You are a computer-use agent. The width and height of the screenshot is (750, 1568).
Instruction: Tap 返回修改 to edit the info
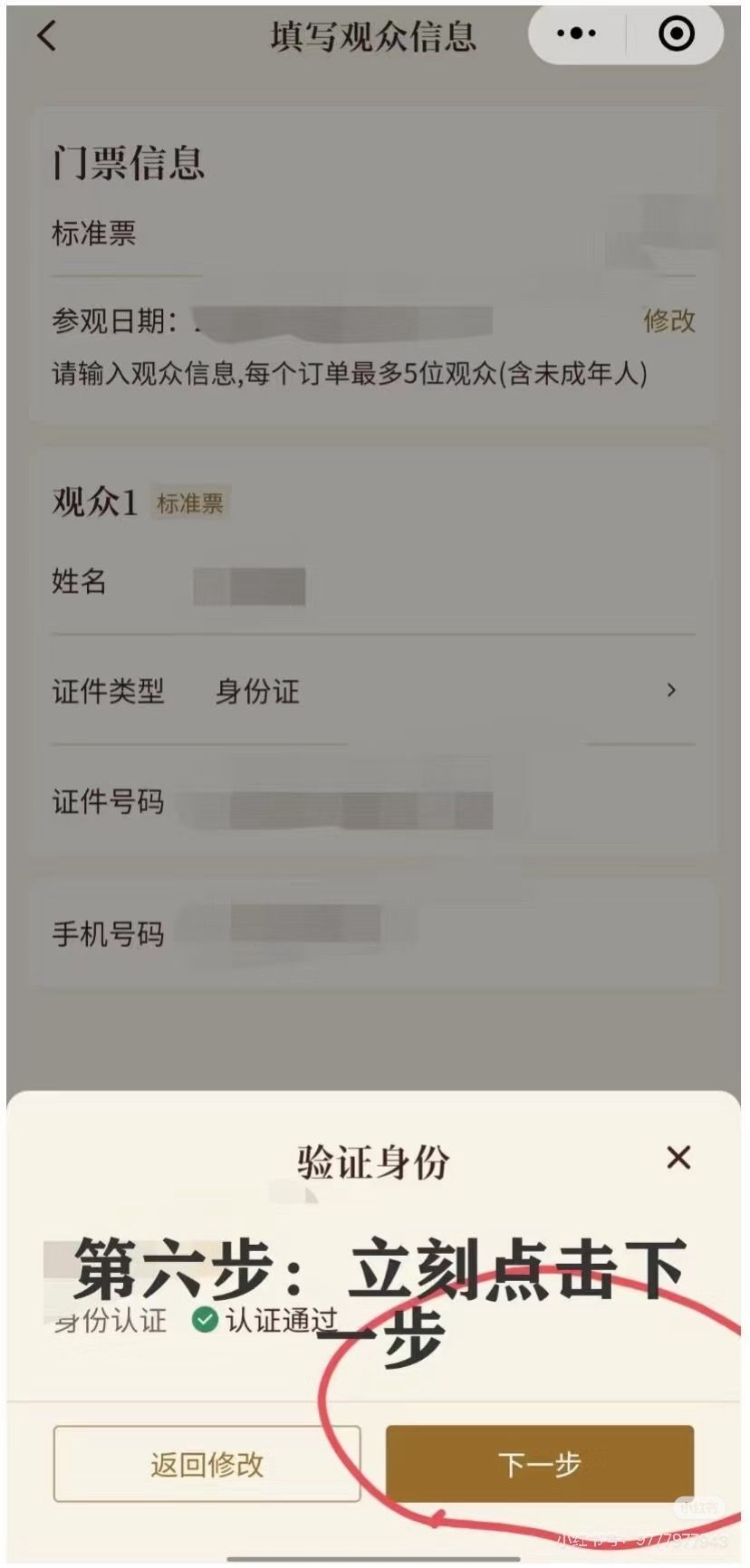pos(207,1464)
